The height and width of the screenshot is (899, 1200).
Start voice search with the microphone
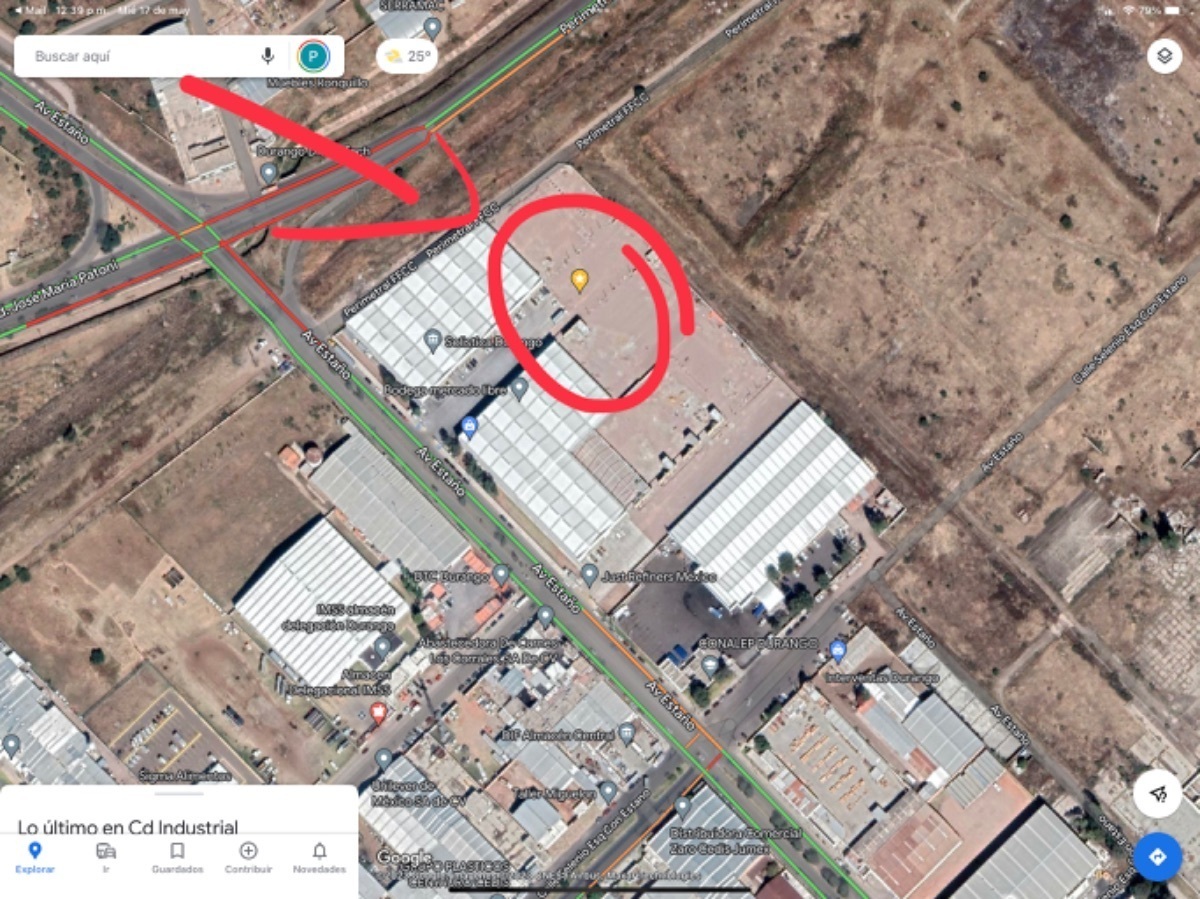pos(267,56)
